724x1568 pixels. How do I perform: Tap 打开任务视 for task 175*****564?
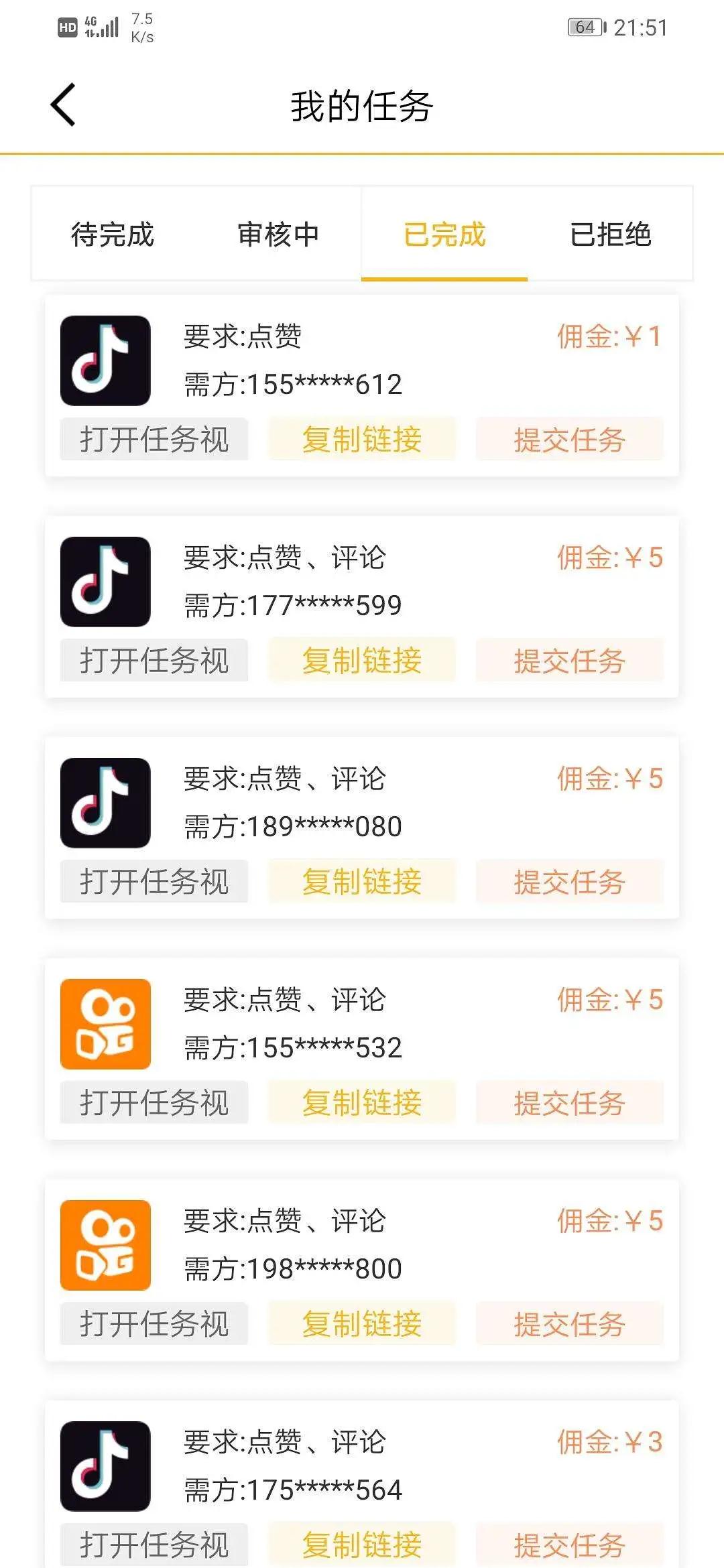154,1545
